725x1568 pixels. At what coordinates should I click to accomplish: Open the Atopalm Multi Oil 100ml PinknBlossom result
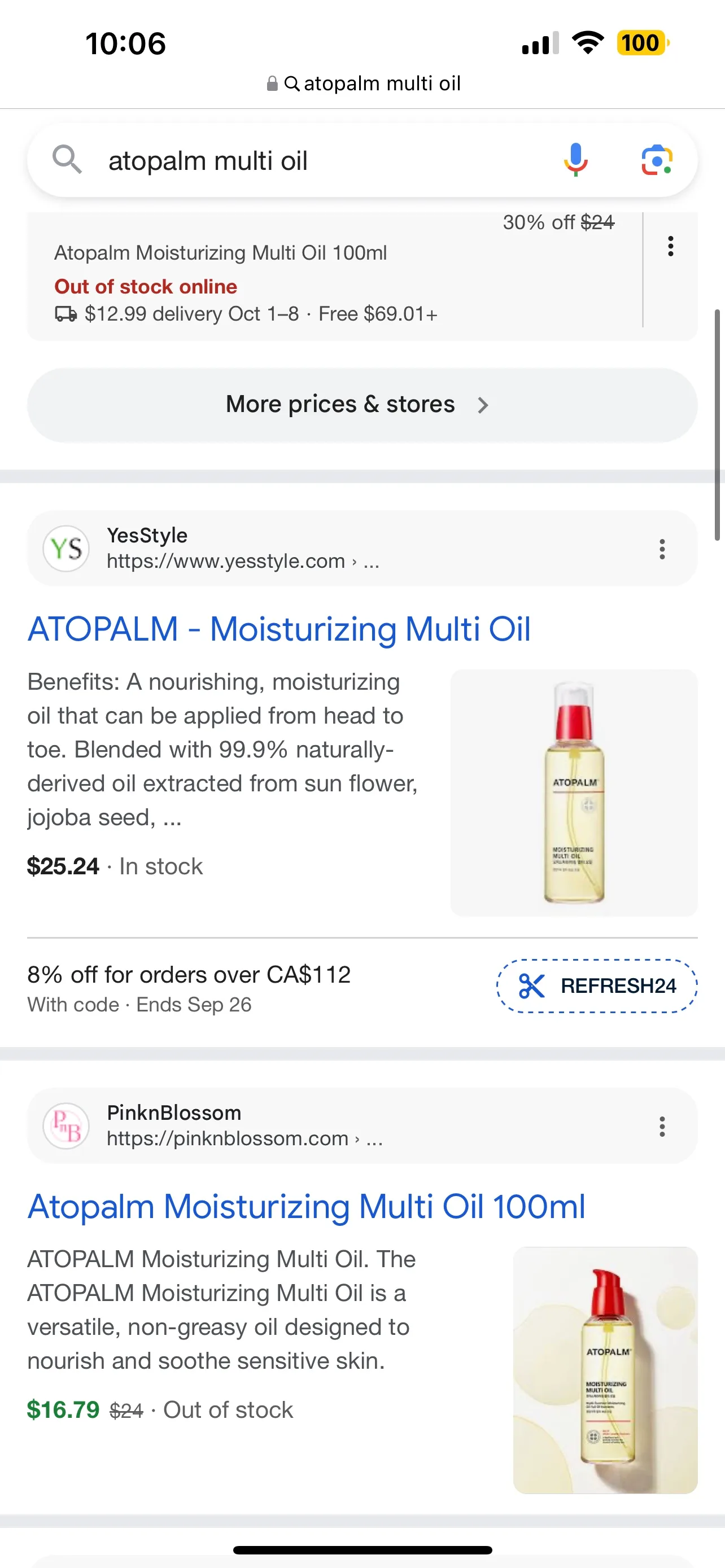click(x=305, y=1206)
